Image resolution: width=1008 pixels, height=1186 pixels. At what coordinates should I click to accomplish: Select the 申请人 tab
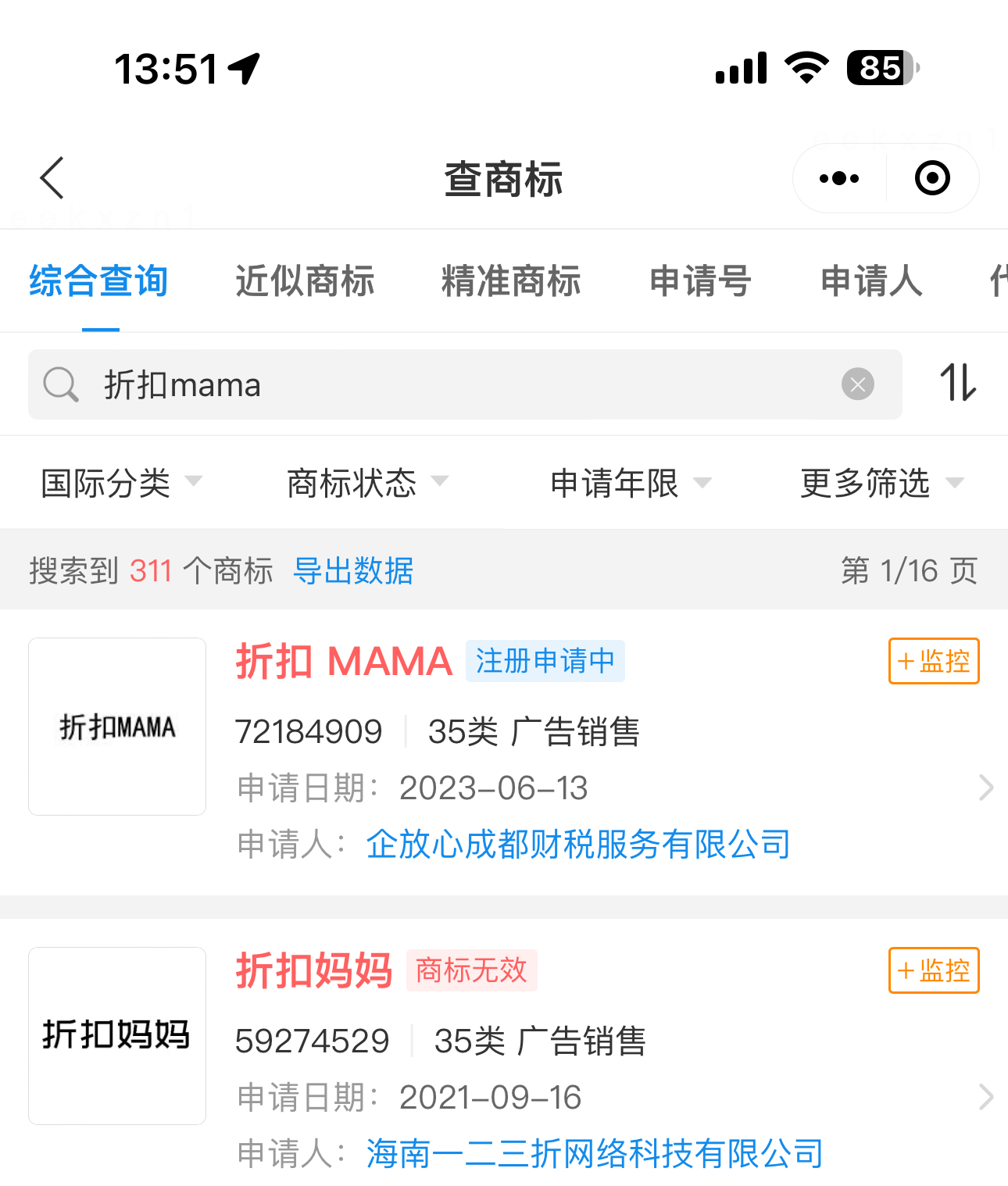871,281
